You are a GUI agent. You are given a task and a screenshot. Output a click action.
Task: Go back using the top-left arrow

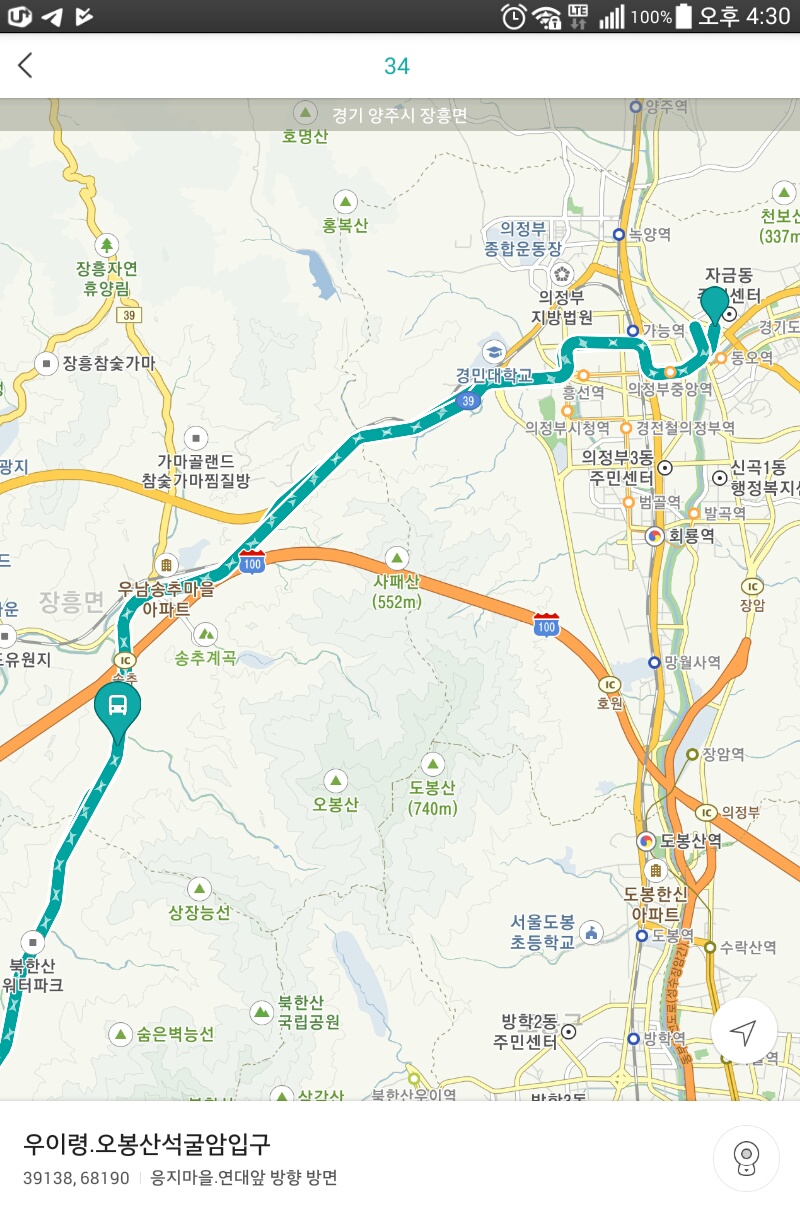pyautogui.click(x=26, y=66)
